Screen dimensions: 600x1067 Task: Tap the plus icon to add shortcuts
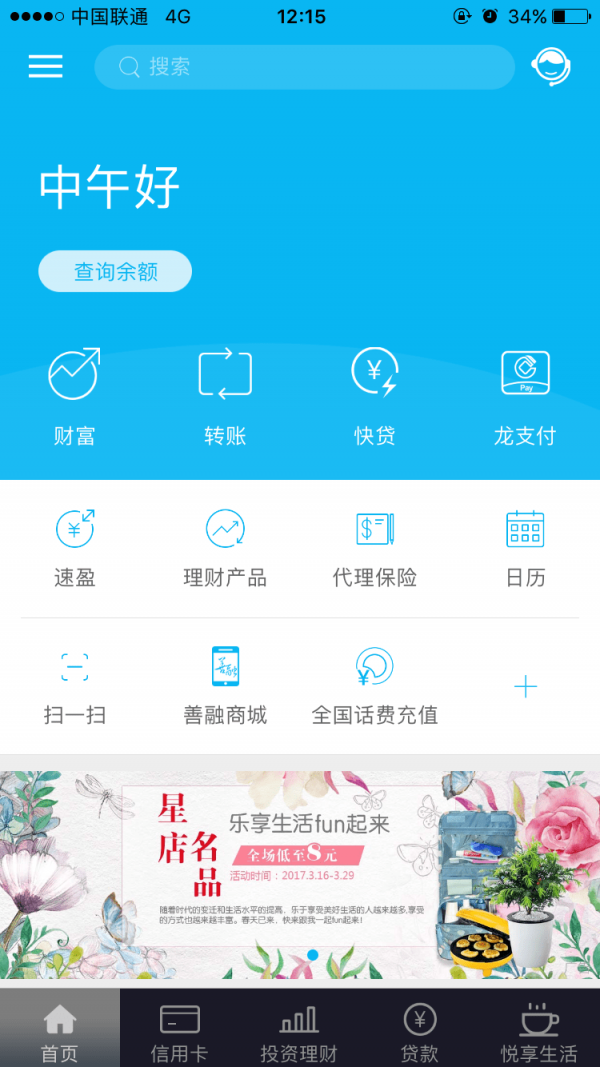click(525, 686)
